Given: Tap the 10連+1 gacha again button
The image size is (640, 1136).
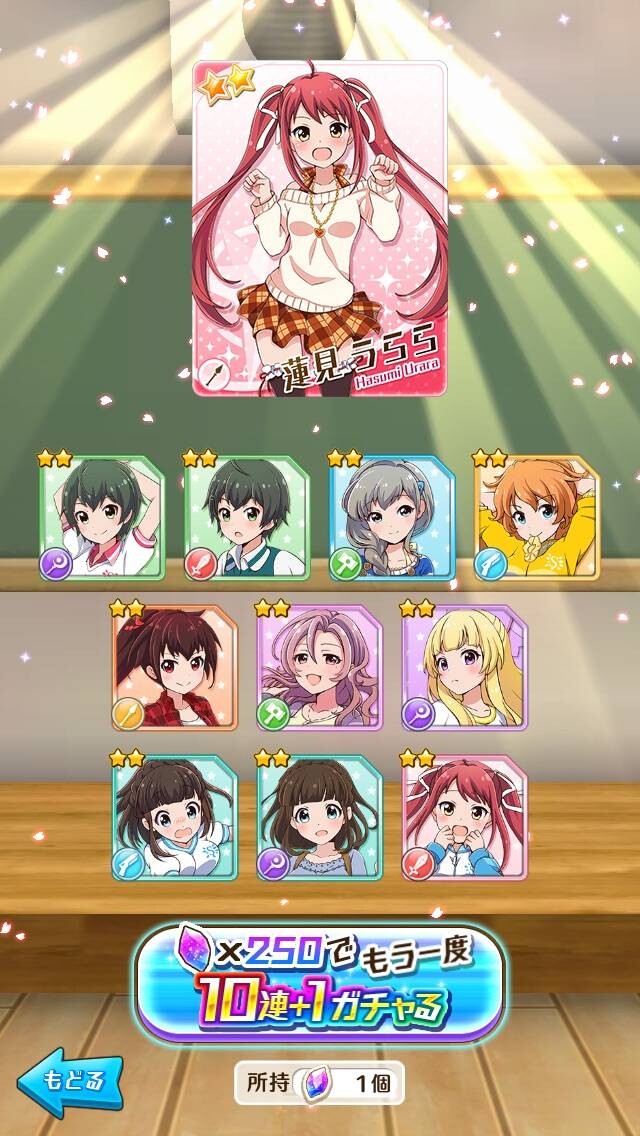Looking at the screenshot, I should point(320,981).
